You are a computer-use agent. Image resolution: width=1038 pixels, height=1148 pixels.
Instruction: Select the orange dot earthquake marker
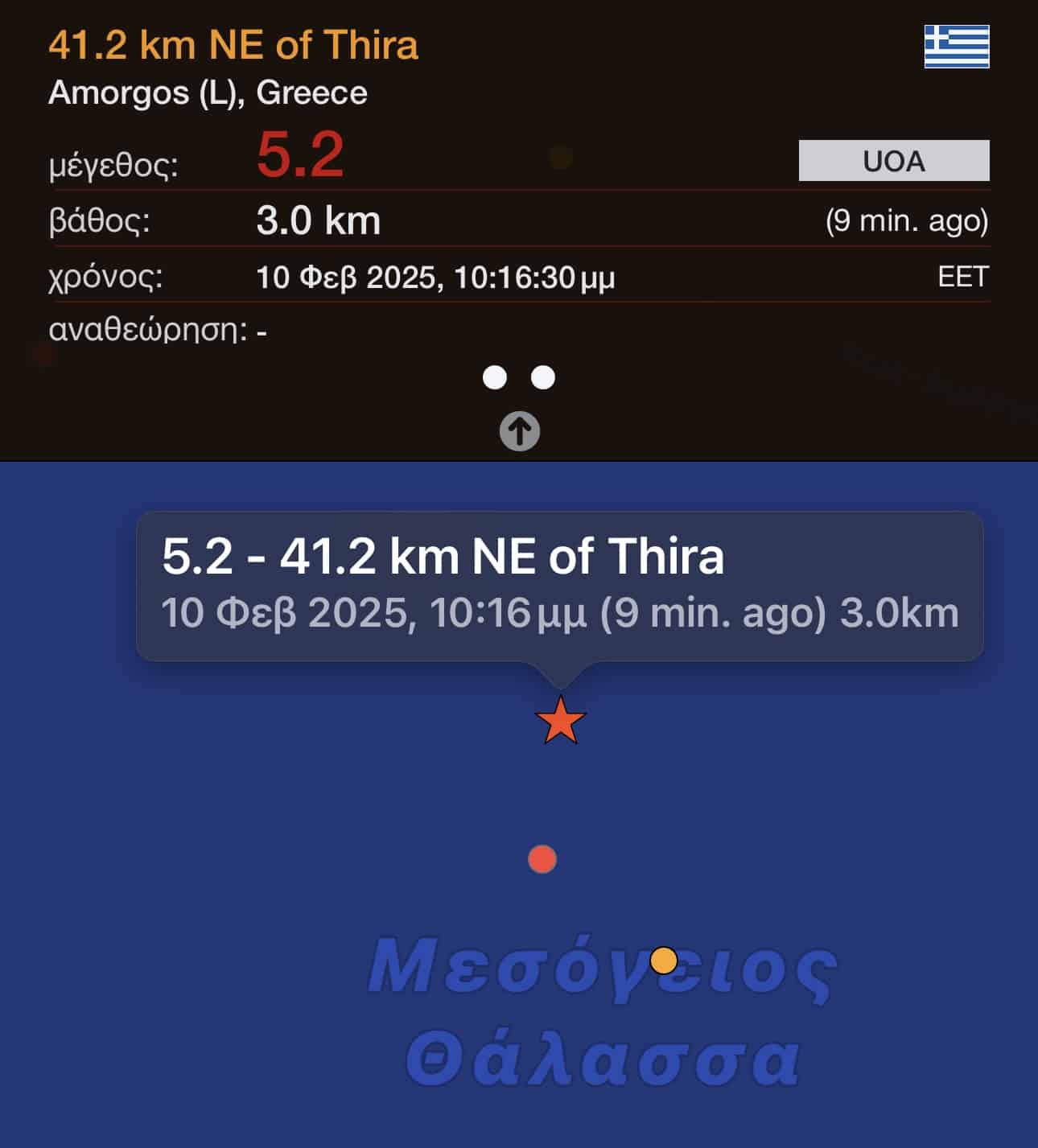(663, 961)
